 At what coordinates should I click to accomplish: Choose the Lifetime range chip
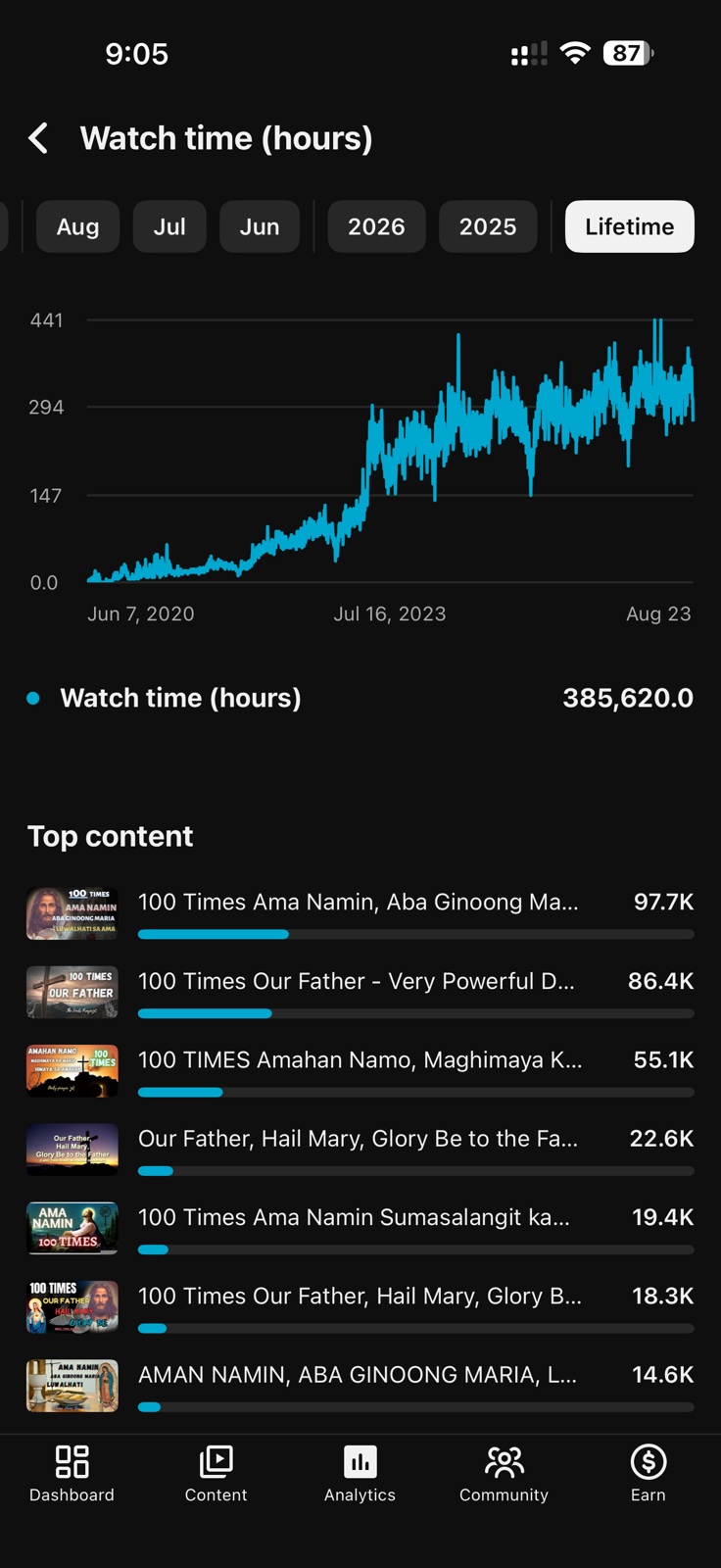point(630,226)
